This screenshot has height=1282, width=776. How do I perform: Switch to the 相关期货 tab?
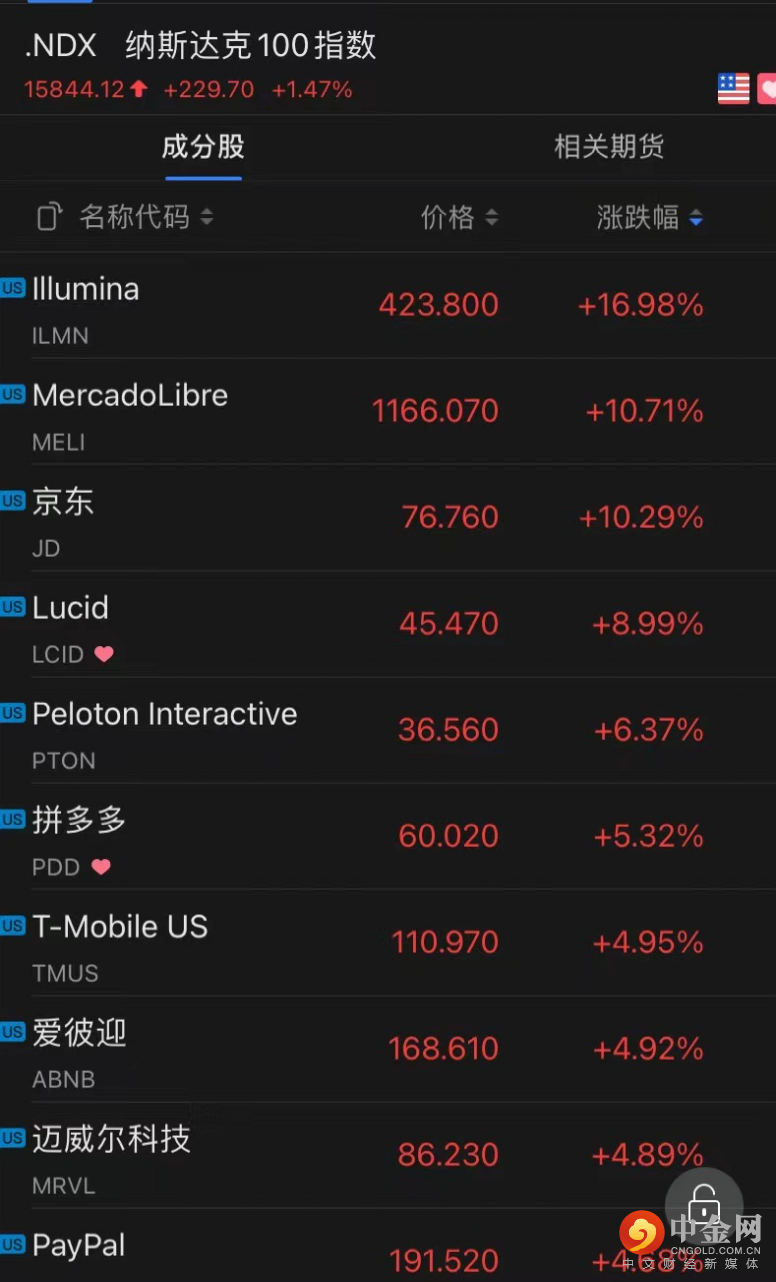point(608,147)
